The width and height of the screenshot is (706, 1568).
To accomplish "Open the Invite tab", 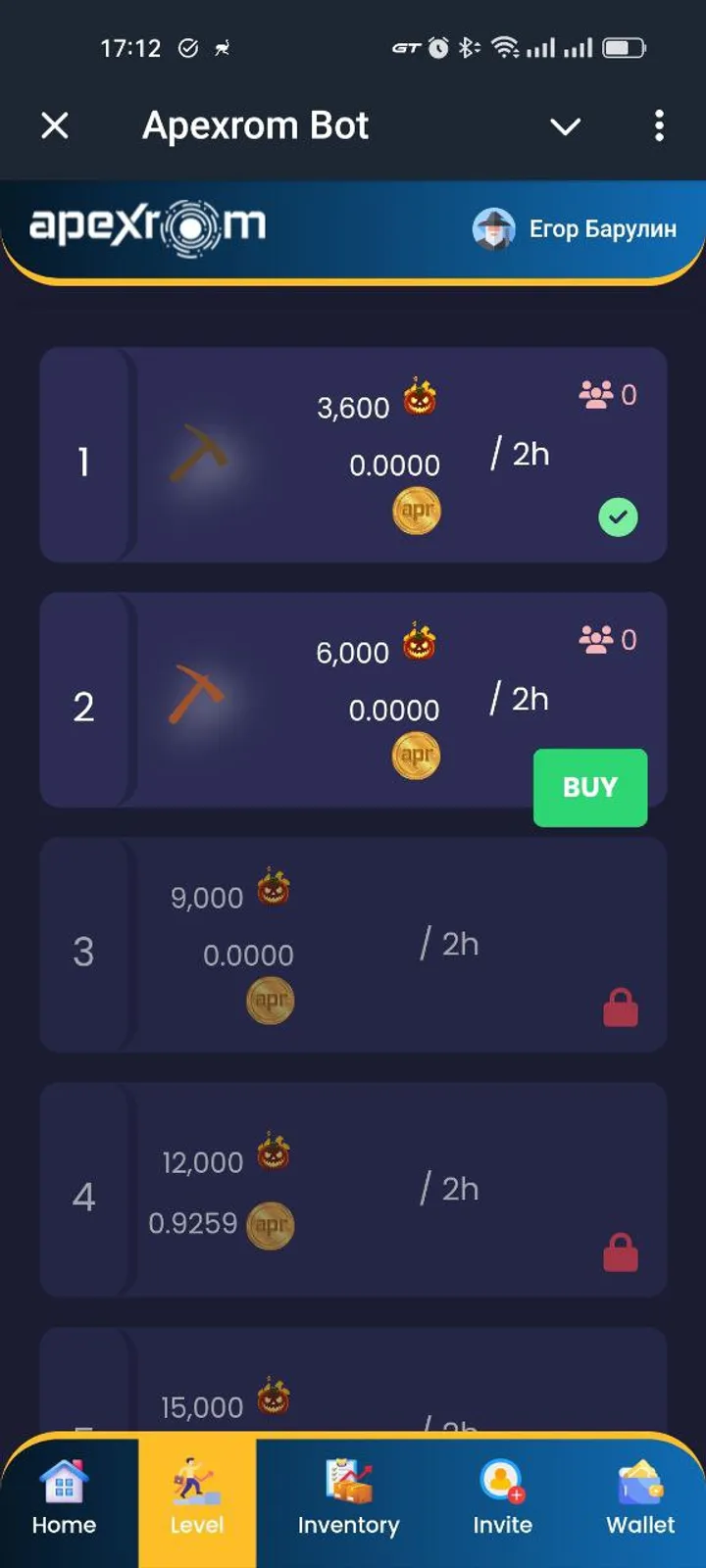I will click(x=502, y=1499).
